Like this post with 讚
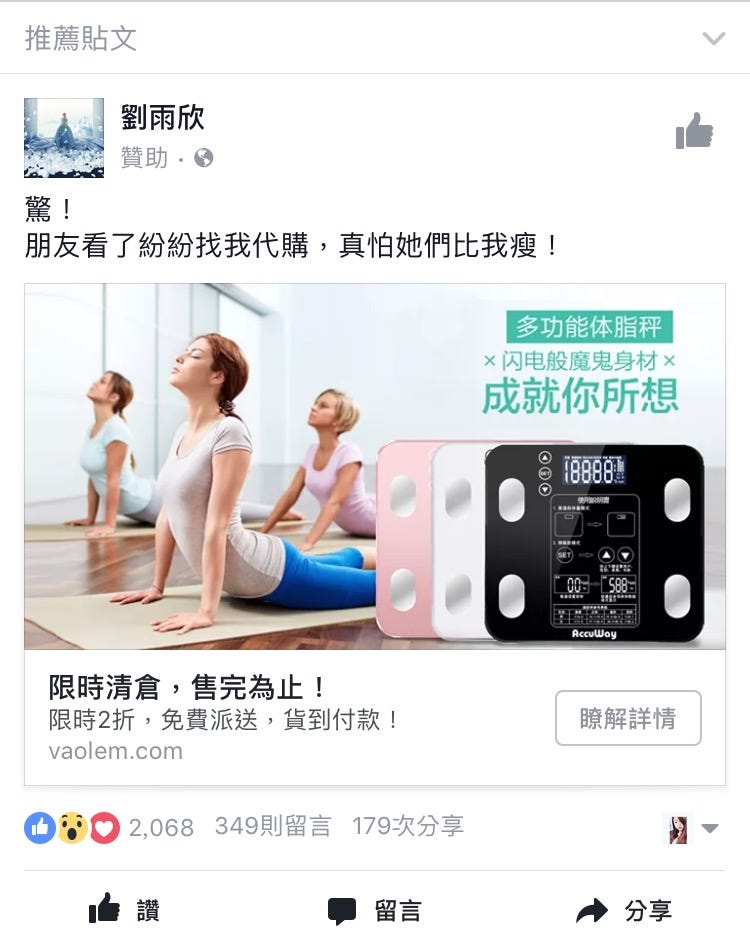750x943 pixels. (124, 910)
